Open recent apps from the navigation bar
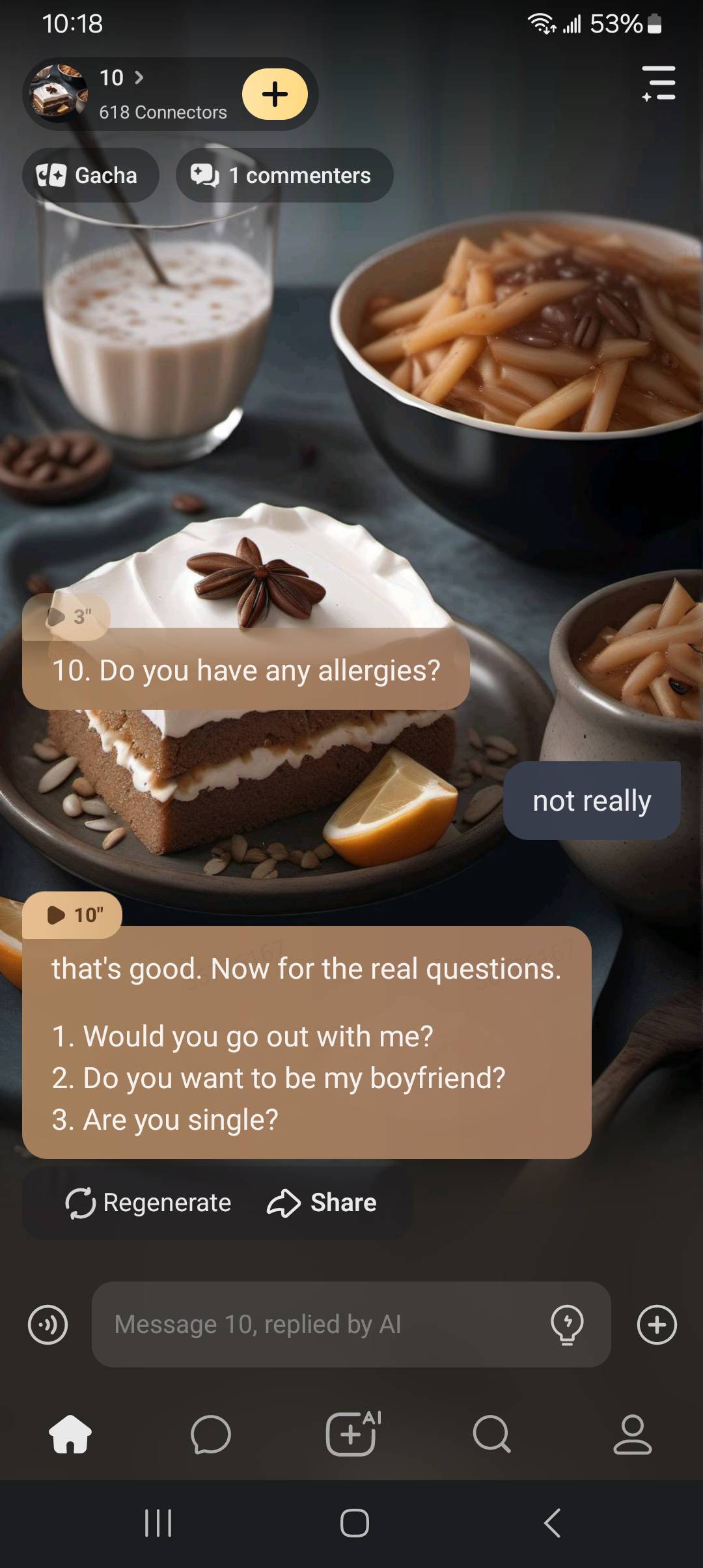703x1568 pixels. 158,1523
